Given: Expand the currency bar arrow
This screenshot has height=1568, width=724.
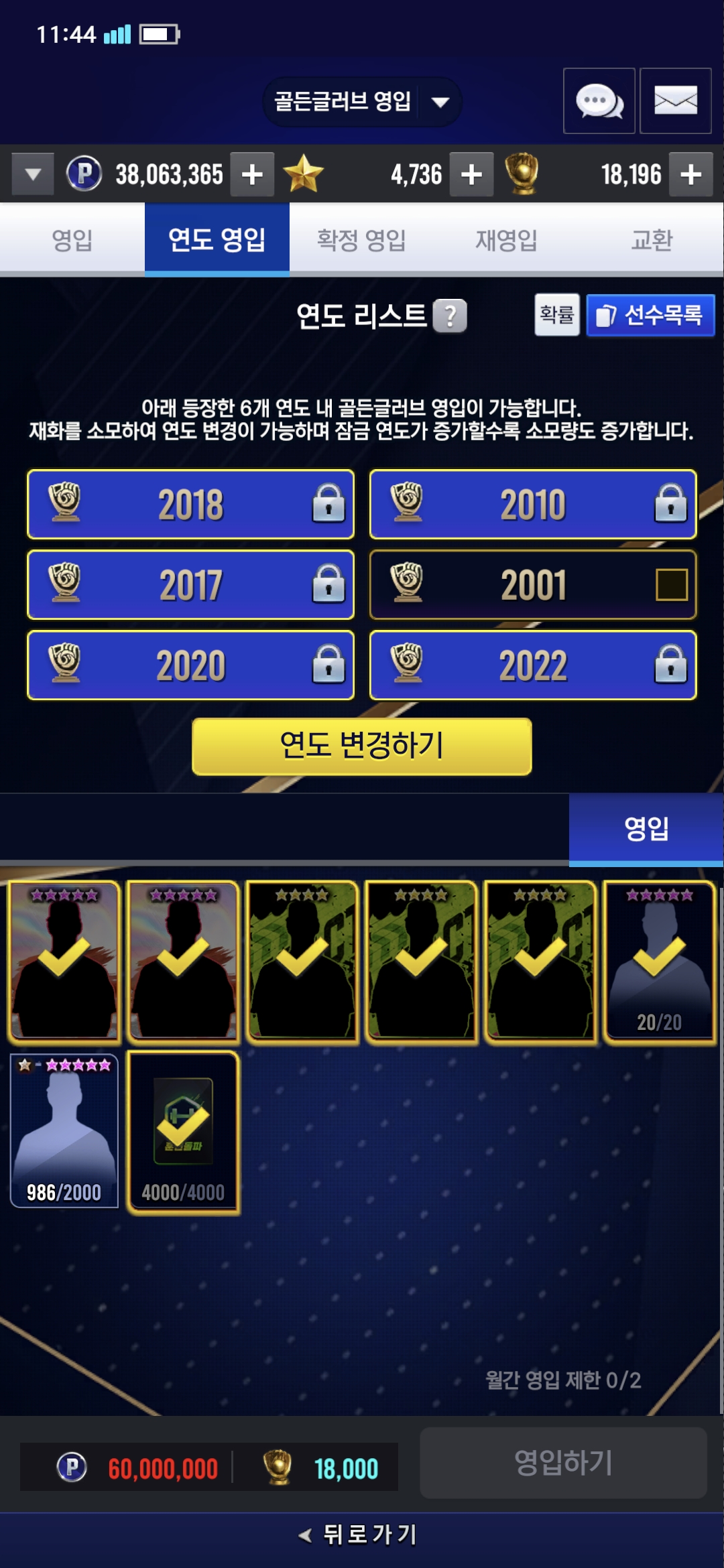Looking at the screenshot, I should (x=33, y=174).
